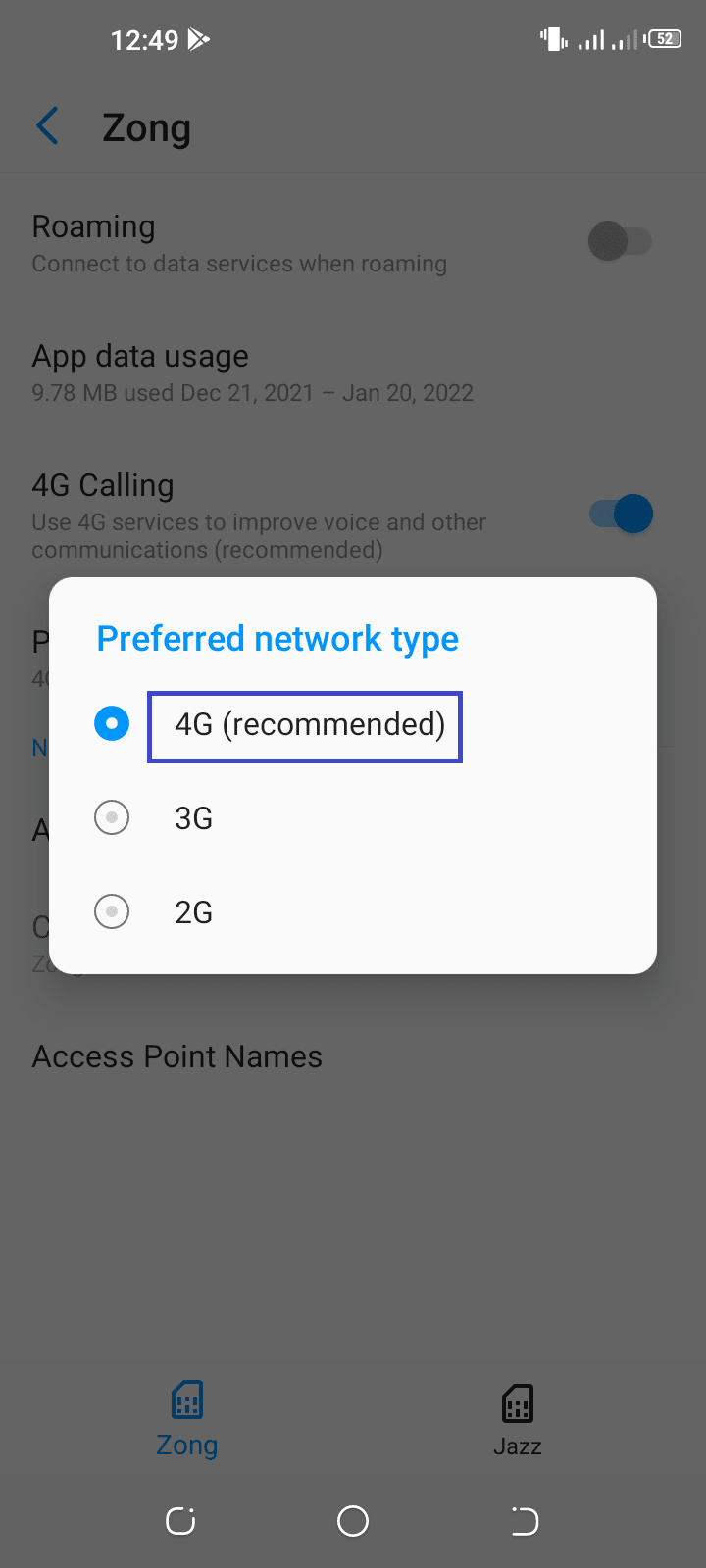This screenshot has width=706, height=1568.
Task: Tap the system home button
Action: click(x=353, y=1521)
